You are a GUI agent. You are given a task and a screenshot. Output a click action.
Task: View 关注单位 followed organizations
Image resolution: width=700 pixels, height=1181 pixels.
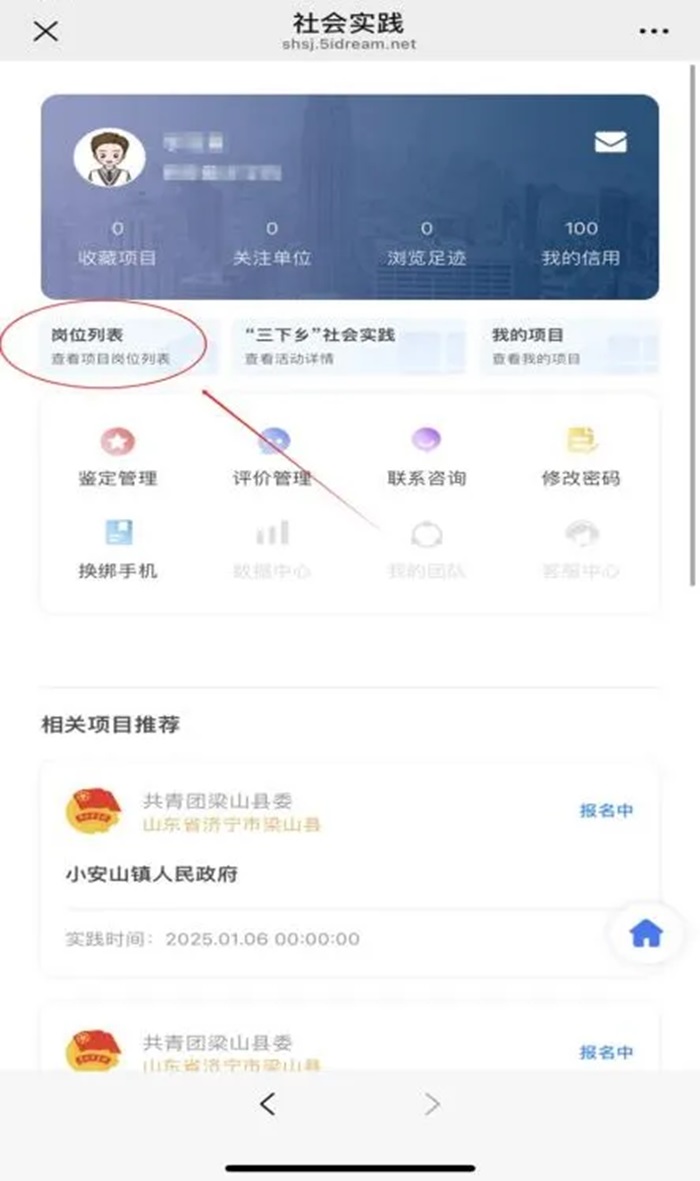pos(272,243)
